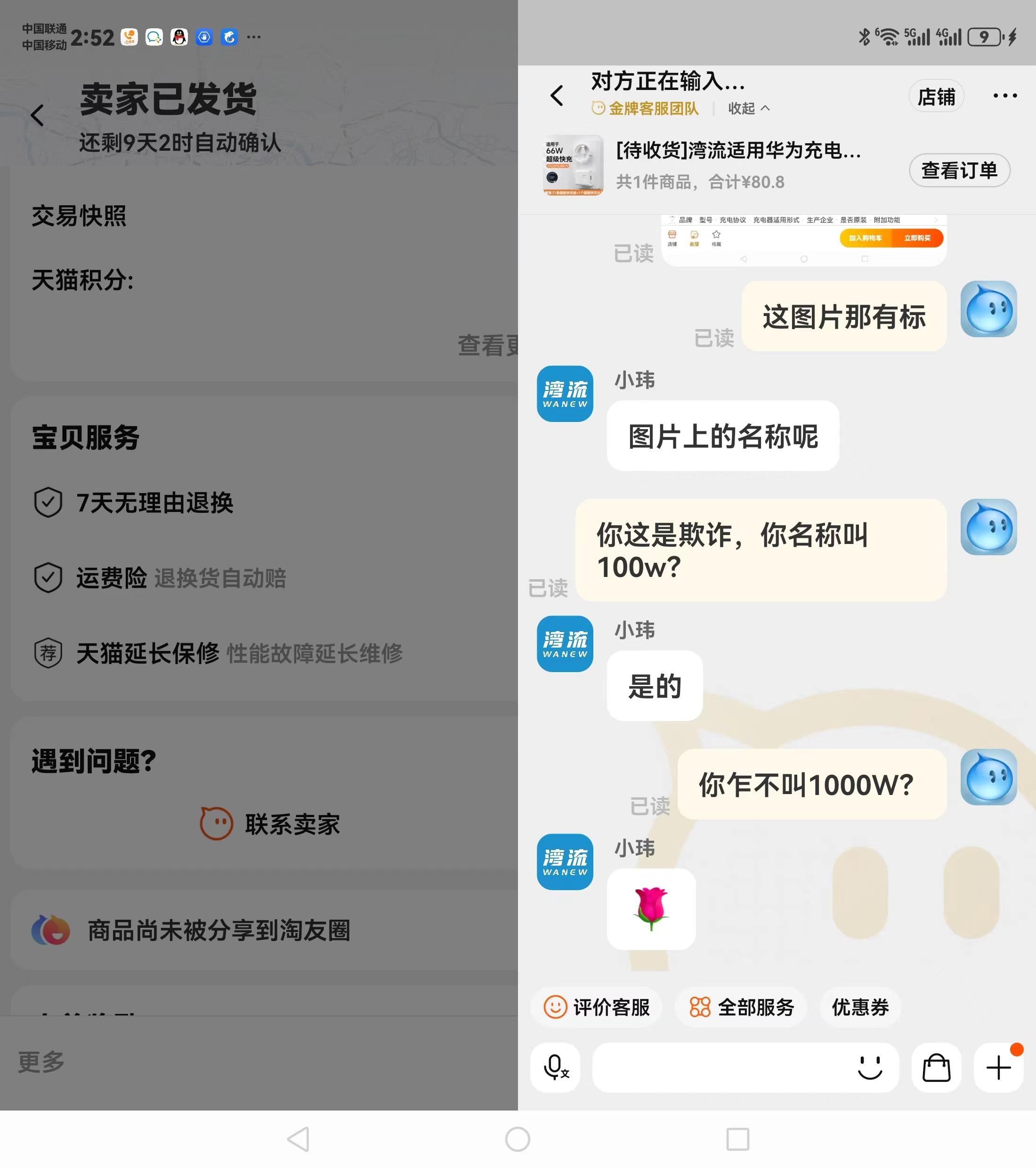Open the shopping bag icon
The image size is (1036, 1168).
(x=936, y=1067)
